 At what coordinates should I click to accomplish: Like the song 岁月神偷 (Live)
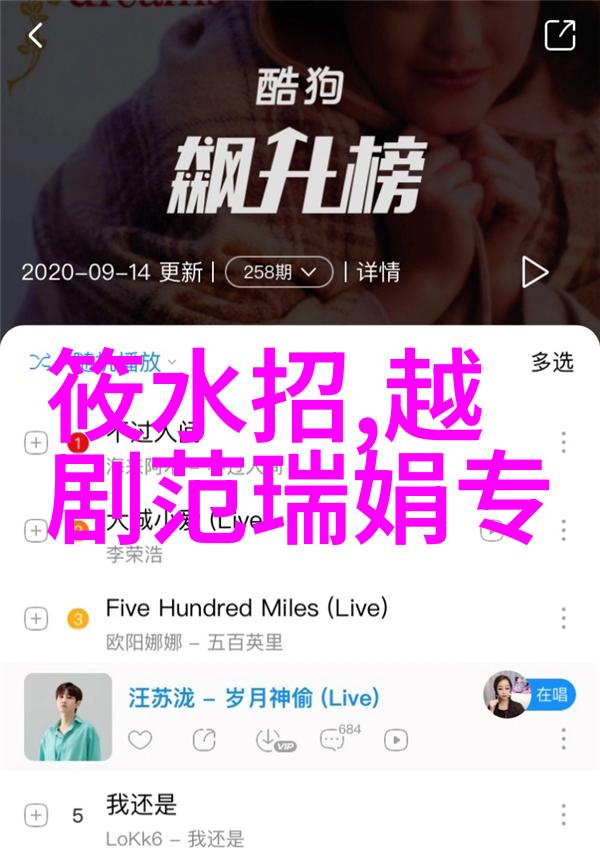[140, 740]
